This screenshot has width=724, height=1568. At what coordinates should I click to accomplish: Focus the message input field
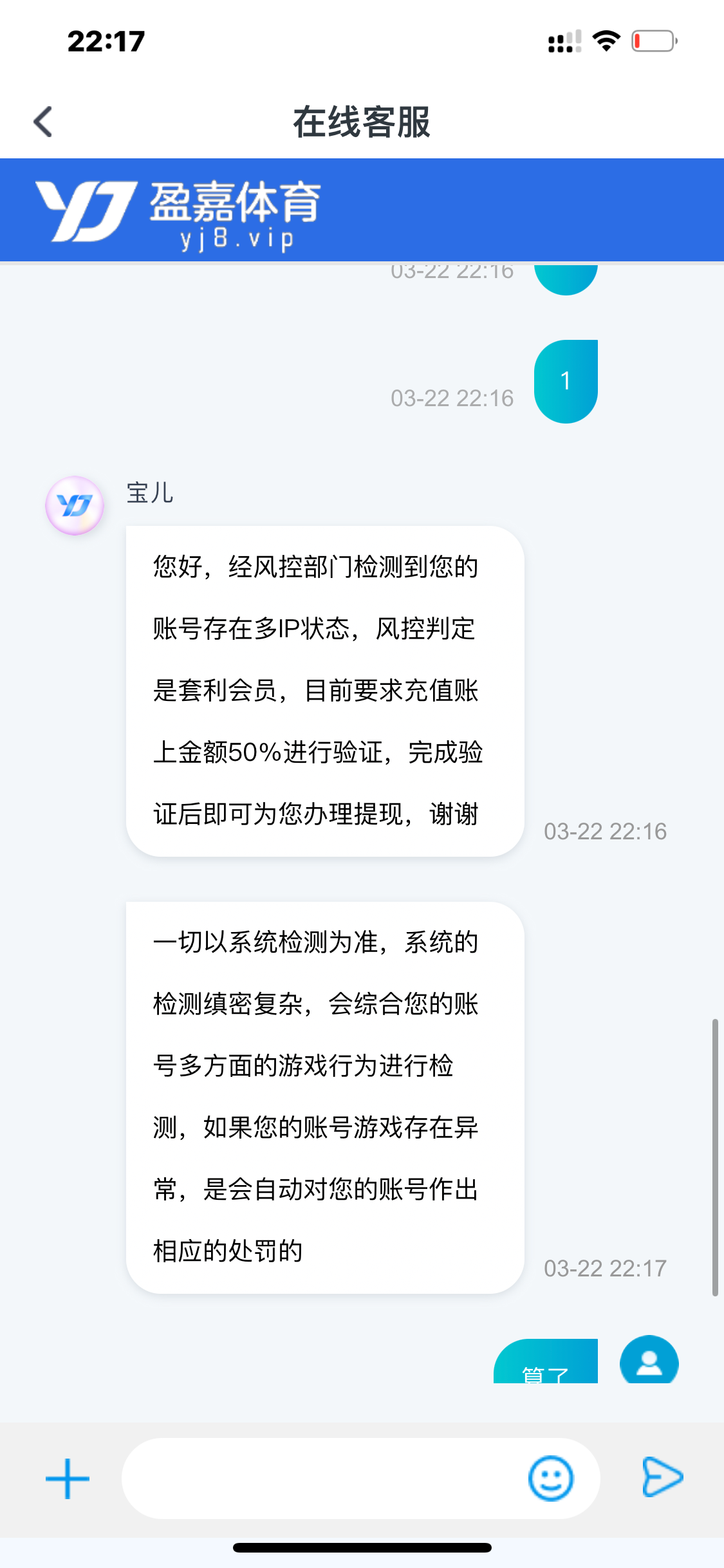(322, 1479)
